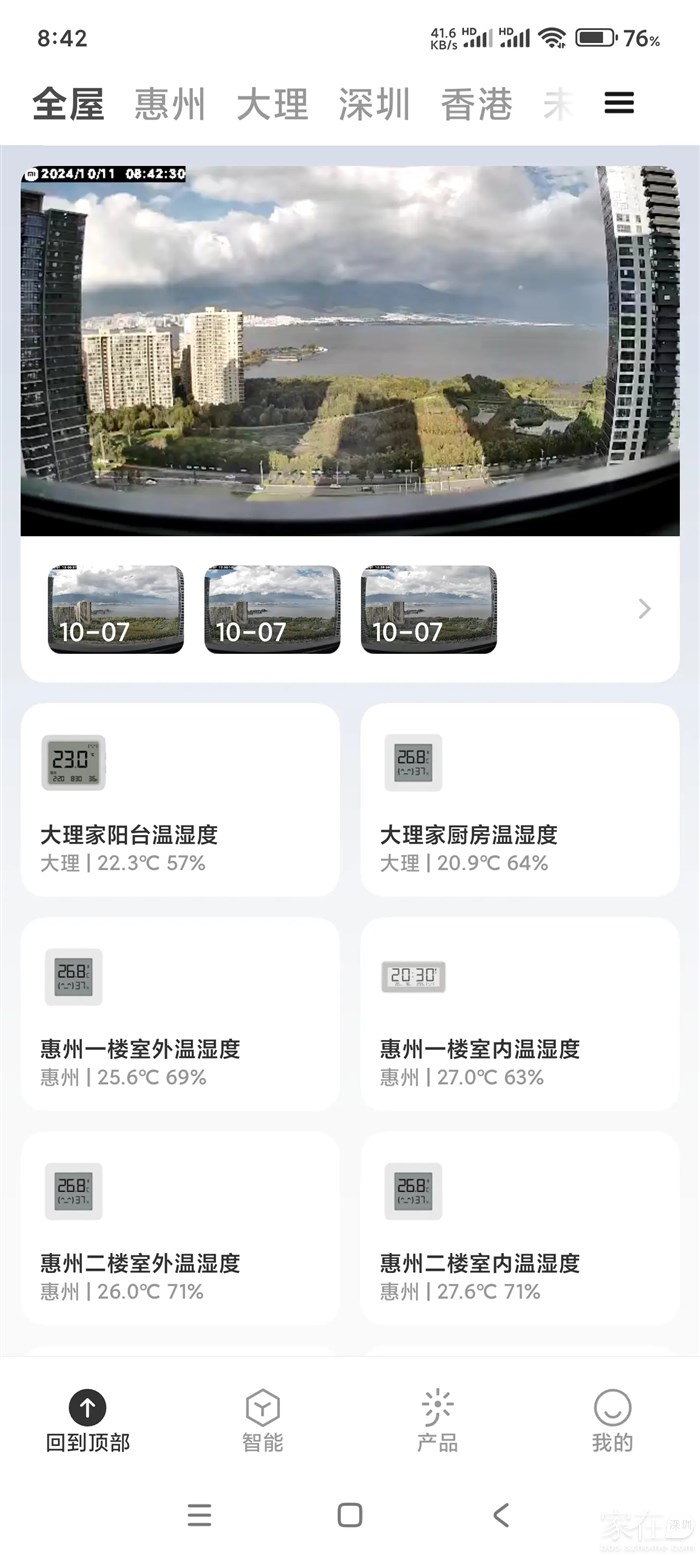
Task: View 惠州一楼室外温湿度 details
Action: (180, 1014)
